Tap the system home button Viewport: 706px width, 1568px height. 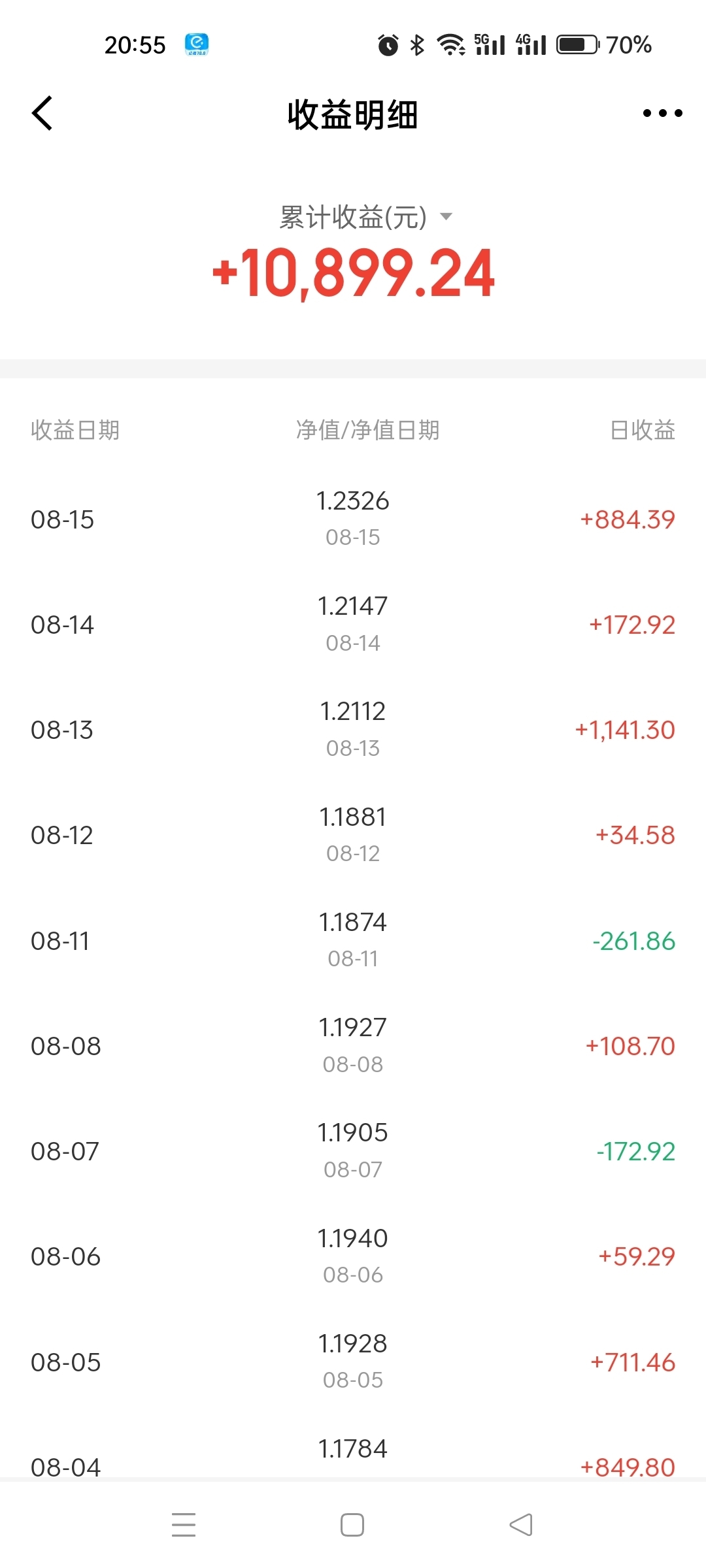click(x=352, y=1525)
